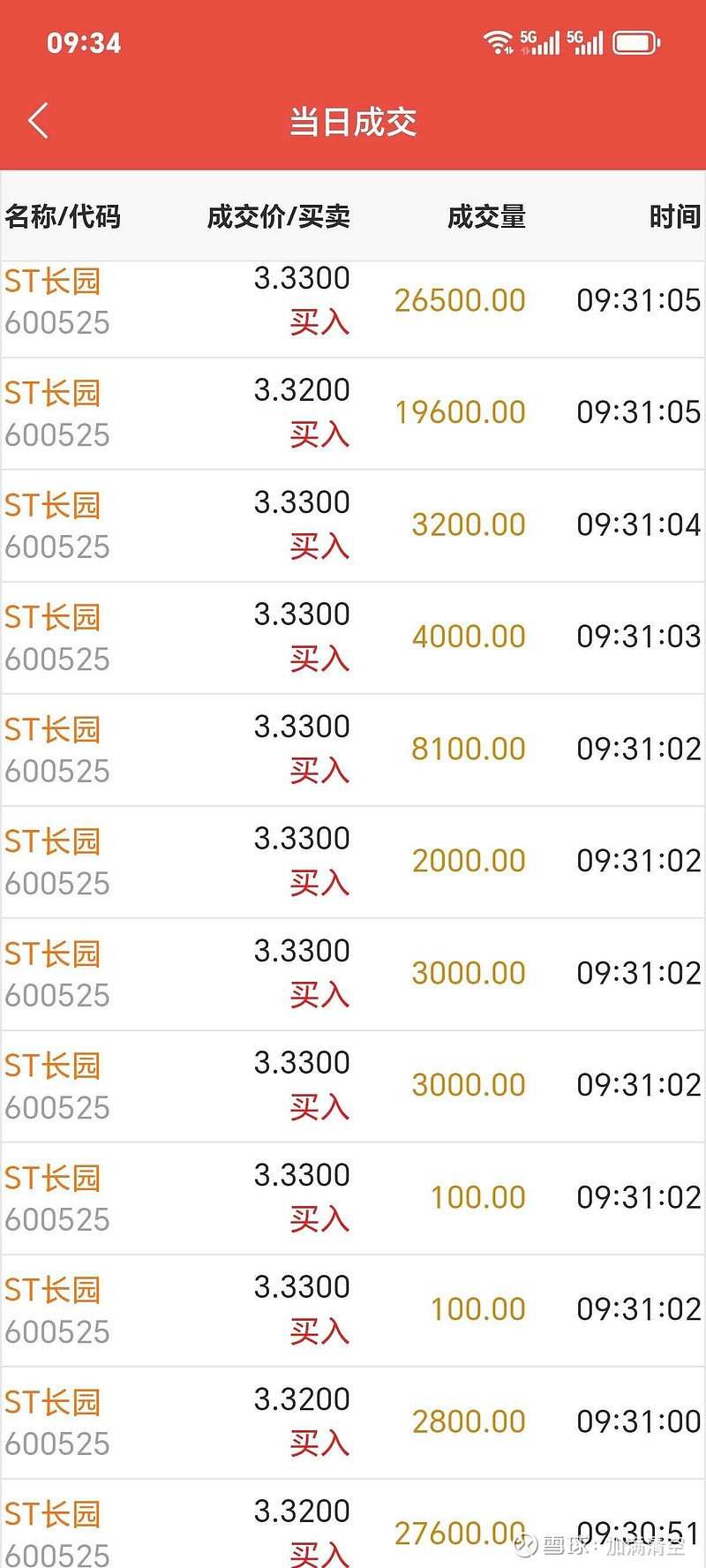706x1568 pixels.
Task: Select the trade executed at 09:31:04
Action: (x=353, y=525)
